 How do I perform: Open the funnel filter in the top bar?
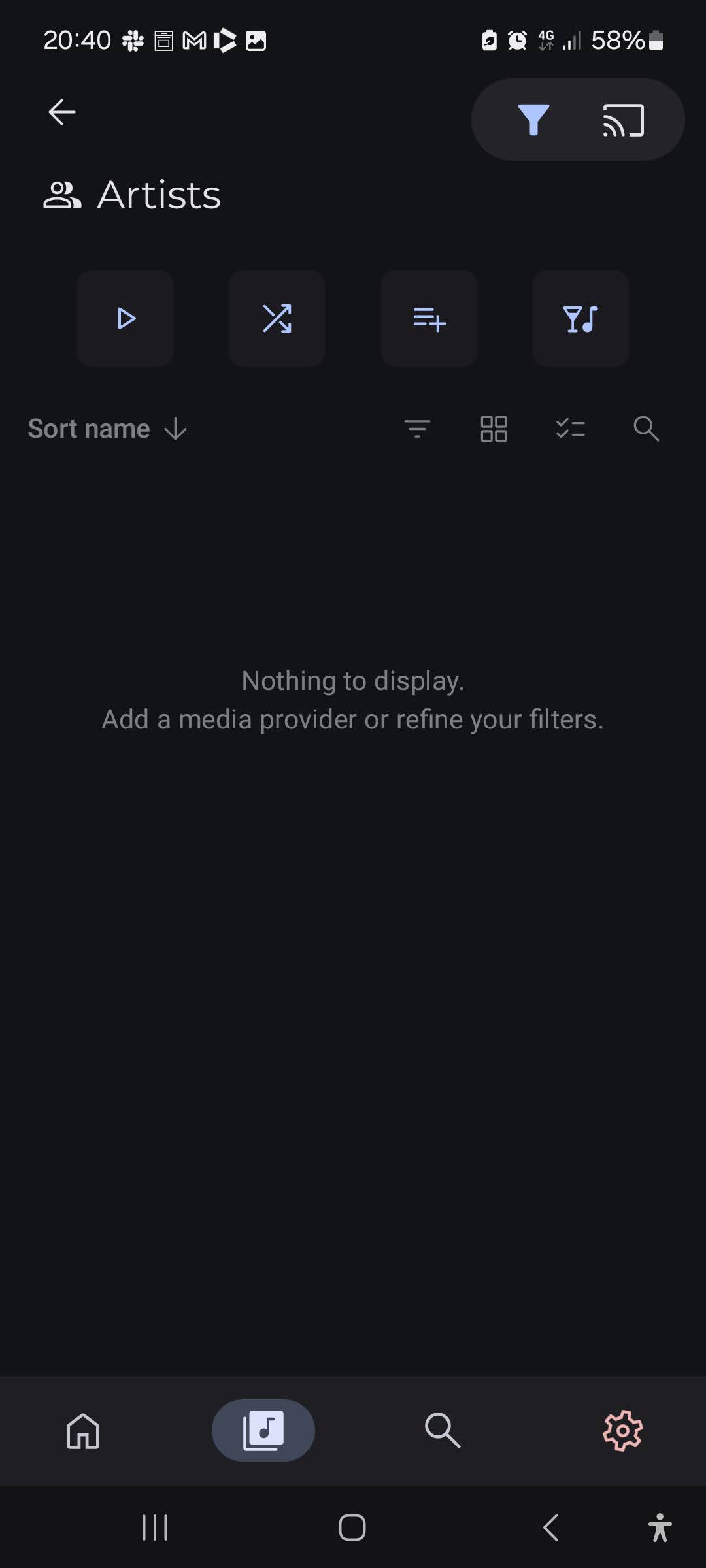coord(533,120)
